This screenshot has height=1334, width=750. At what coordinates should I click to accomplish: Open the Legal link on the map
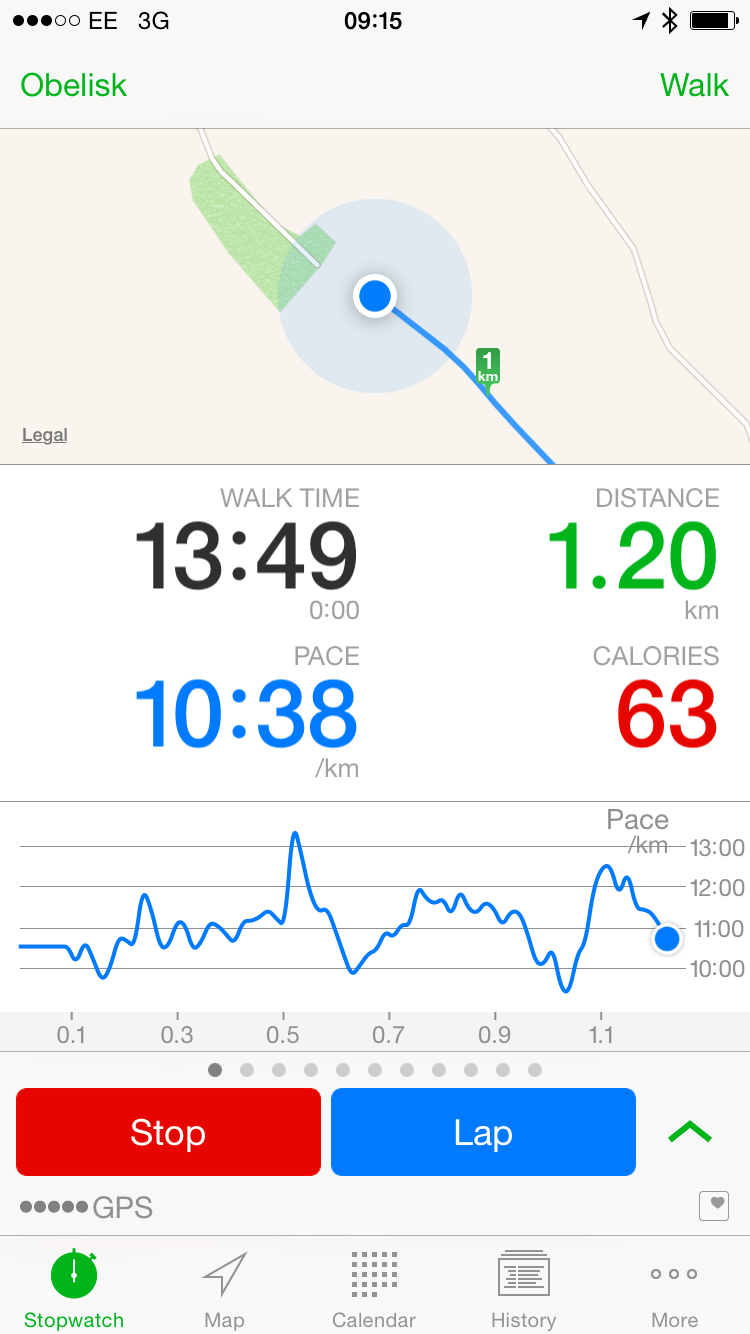click(x=44, y=435)
